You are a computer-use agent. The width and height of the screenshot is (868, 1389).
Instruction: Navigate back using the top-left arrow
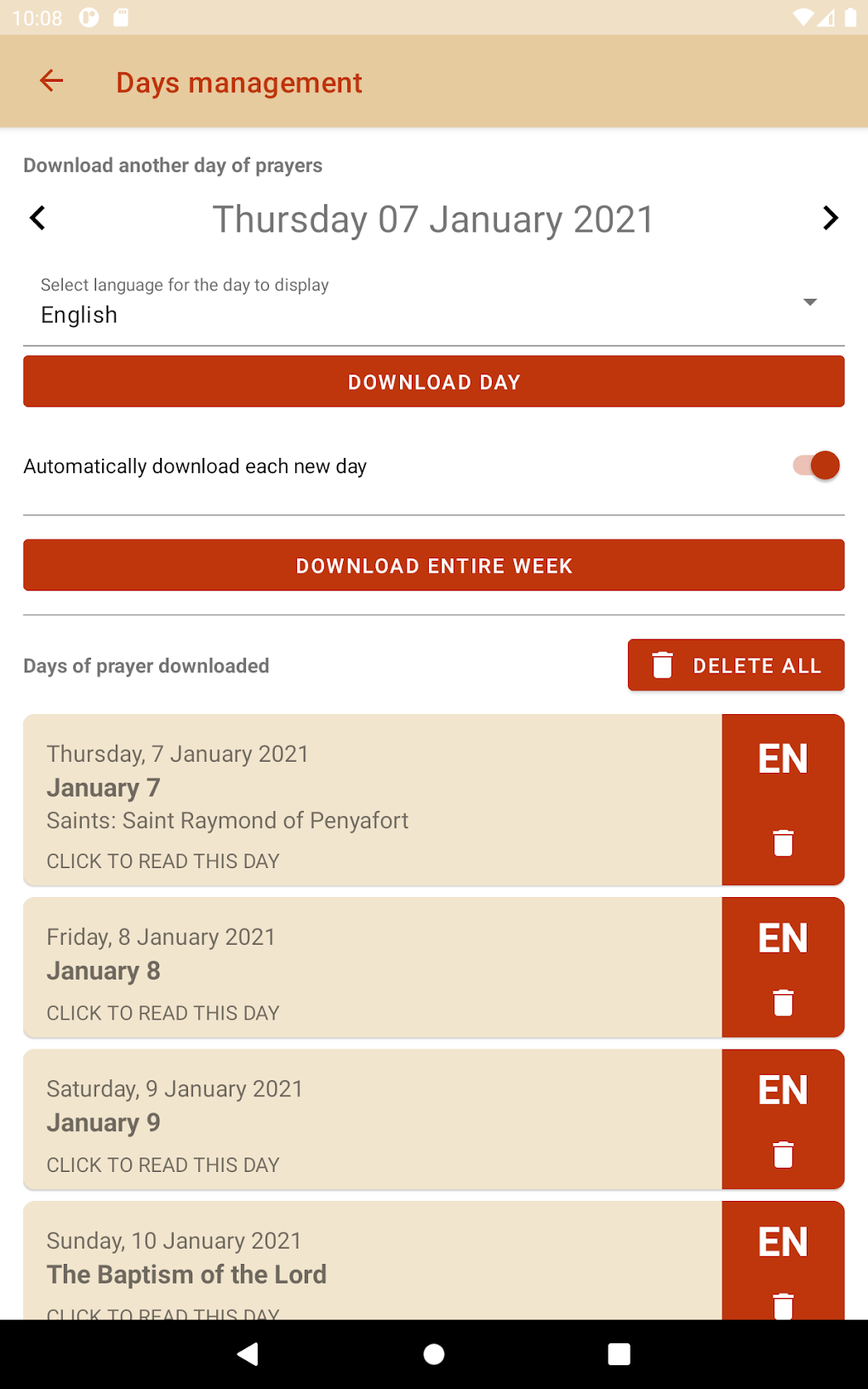click(x=51, y=81)
